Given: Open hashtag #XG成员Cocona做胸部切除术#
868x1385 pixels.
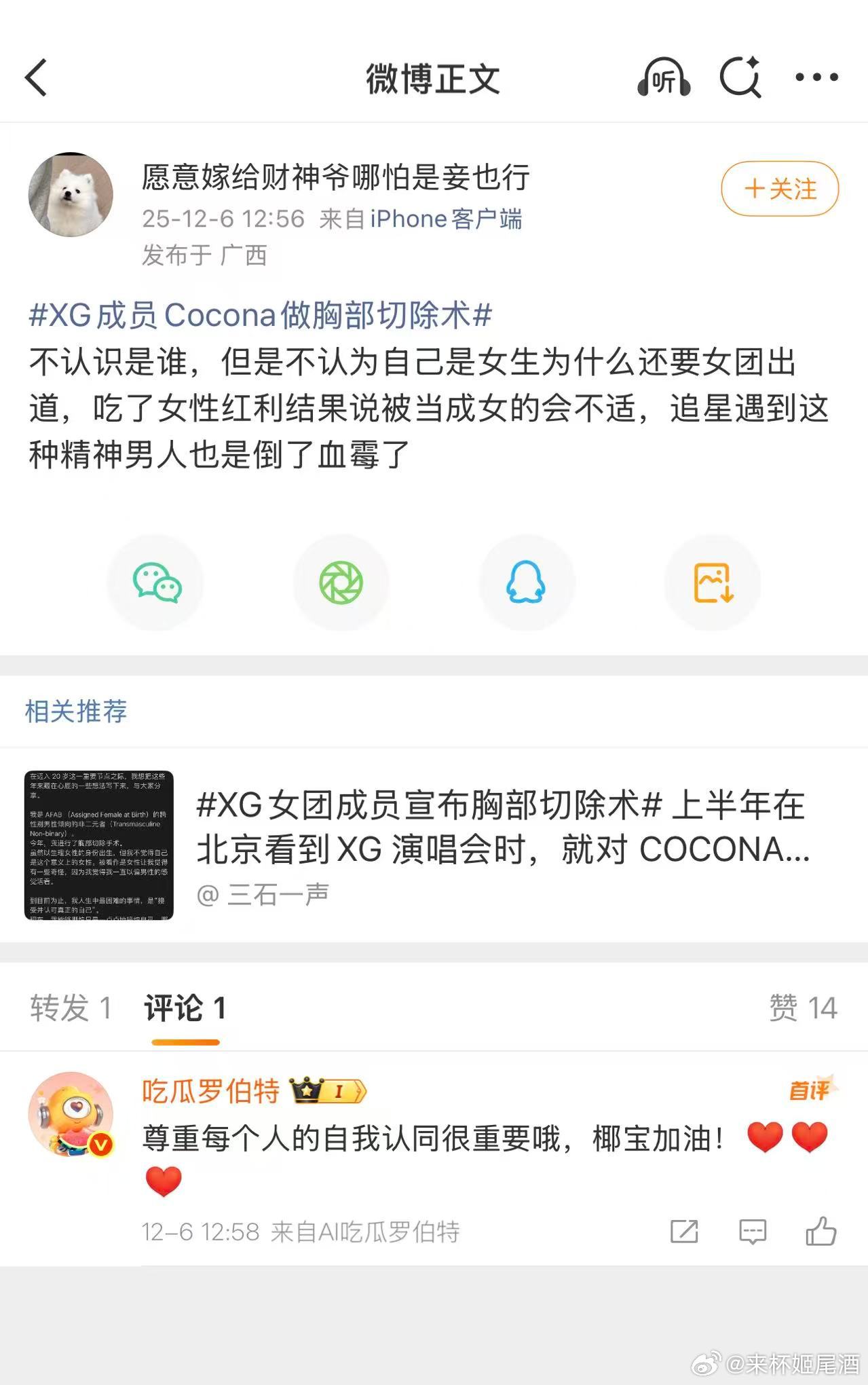Looking at the screenshot, I should (x=260, y=315).
